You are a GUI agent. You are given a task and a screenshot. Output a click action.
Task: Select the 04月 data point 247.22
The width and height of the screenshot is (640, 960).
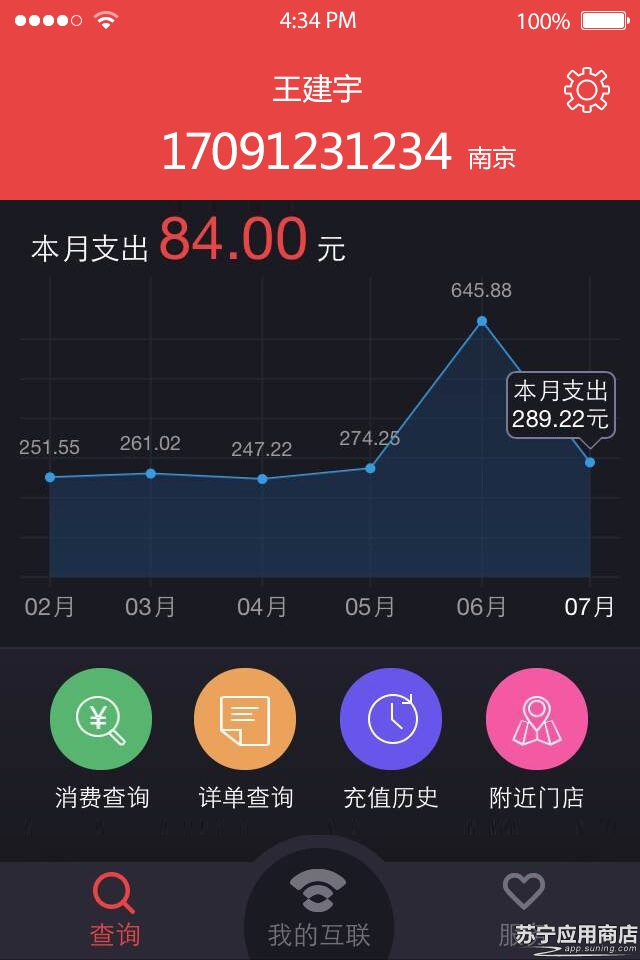(x=262, y=479)
